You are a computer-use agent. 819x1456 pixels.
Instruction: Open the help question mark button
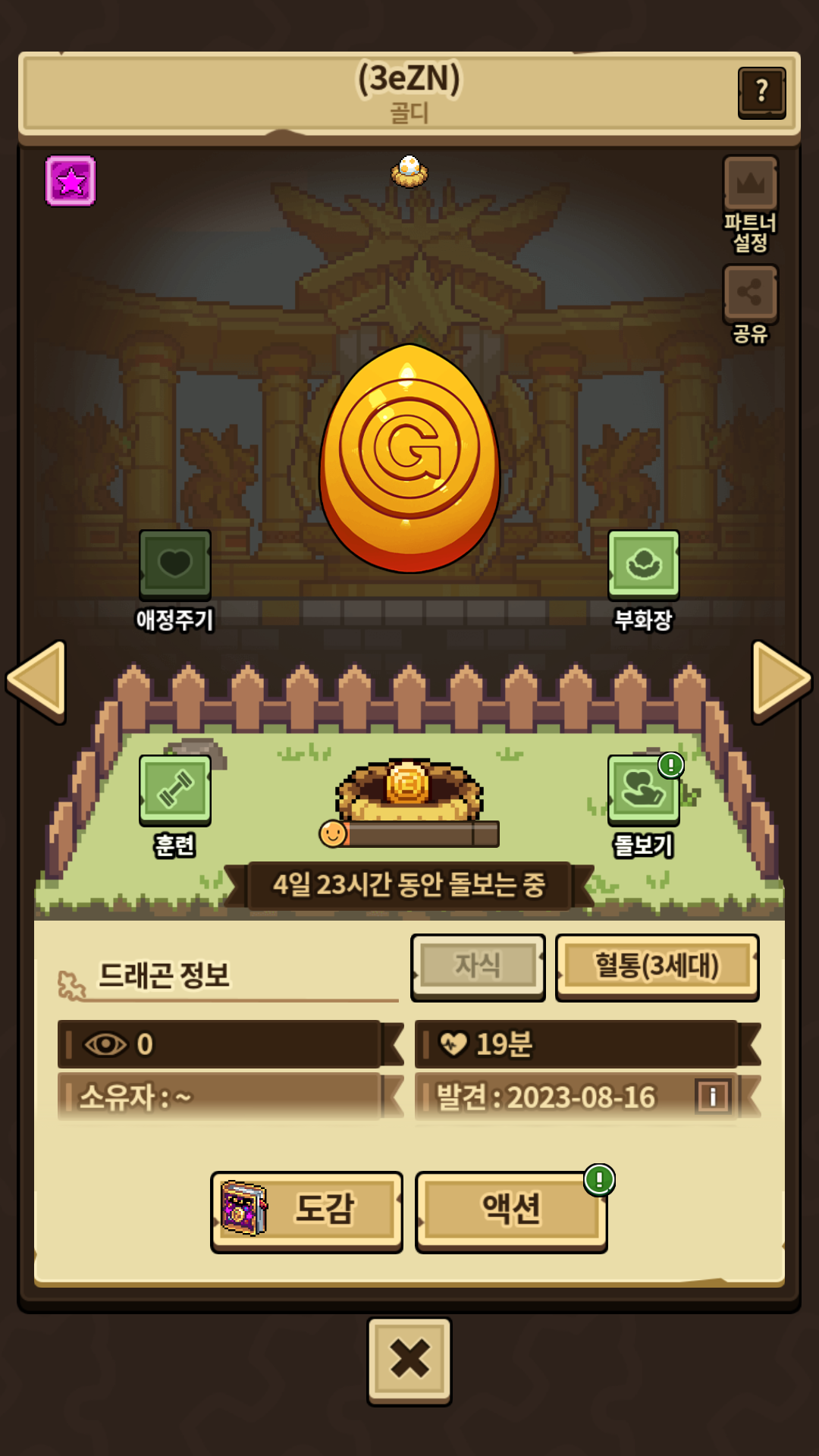[761, 93]
